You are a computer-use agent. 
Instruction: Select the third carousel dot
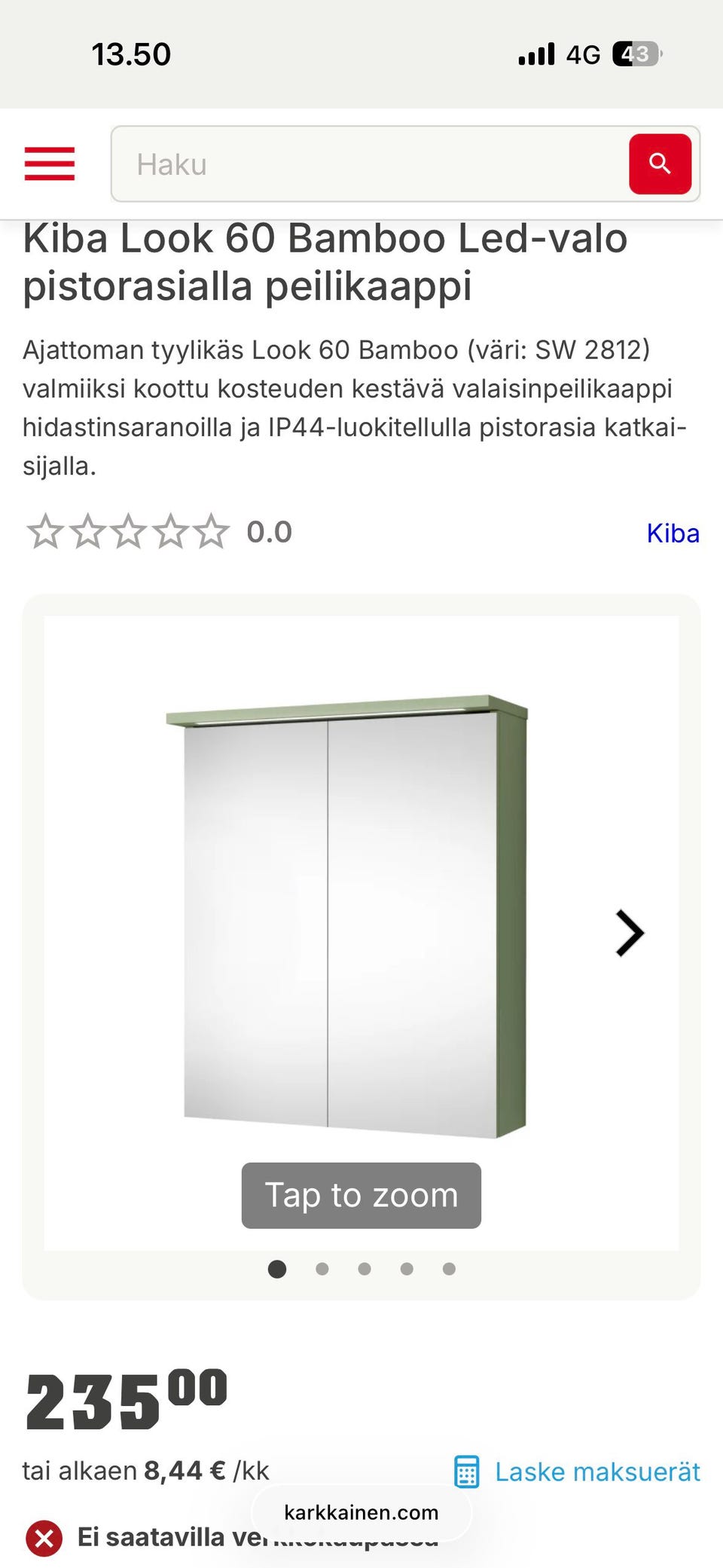[x=365, y=1269]
